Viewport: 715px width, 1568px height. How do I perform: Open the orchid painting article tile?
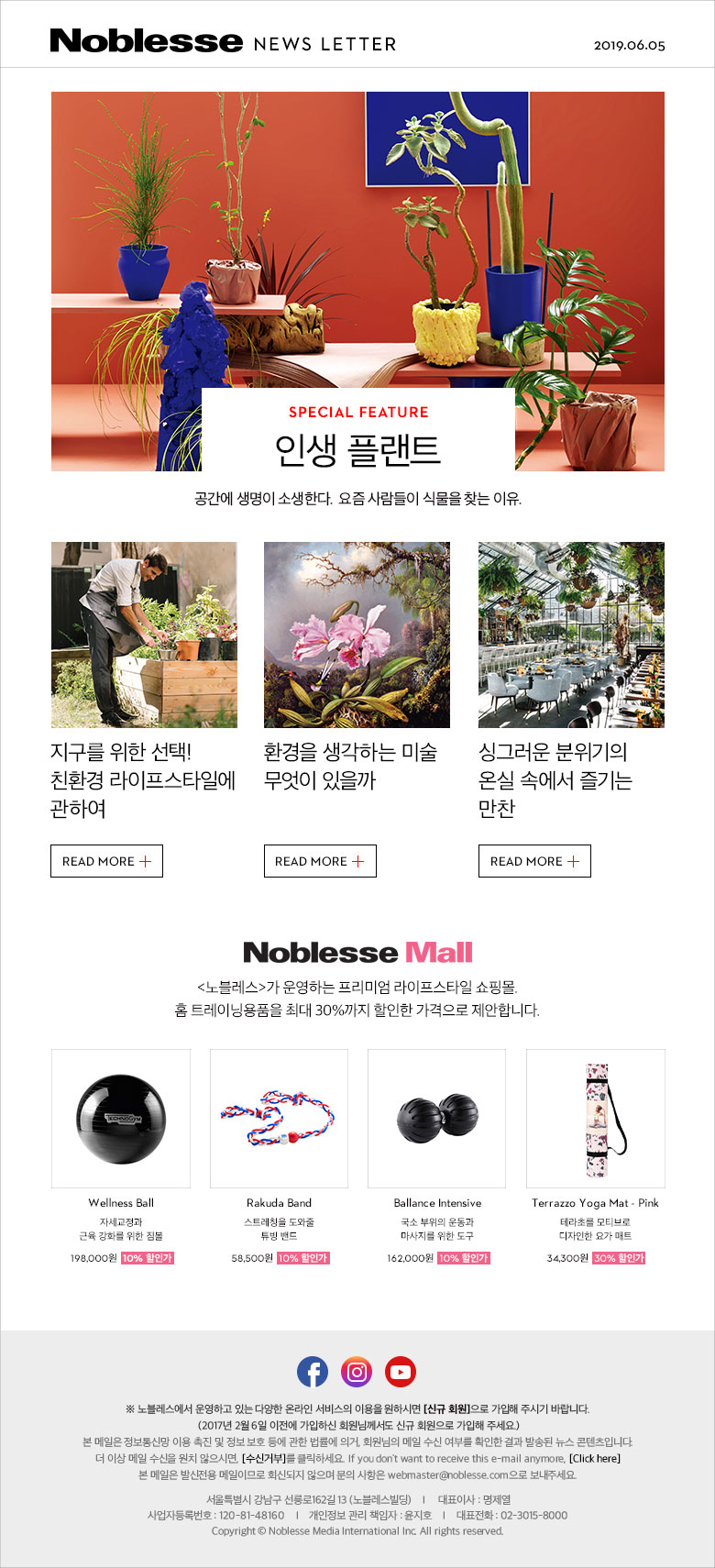click(357, 635)
